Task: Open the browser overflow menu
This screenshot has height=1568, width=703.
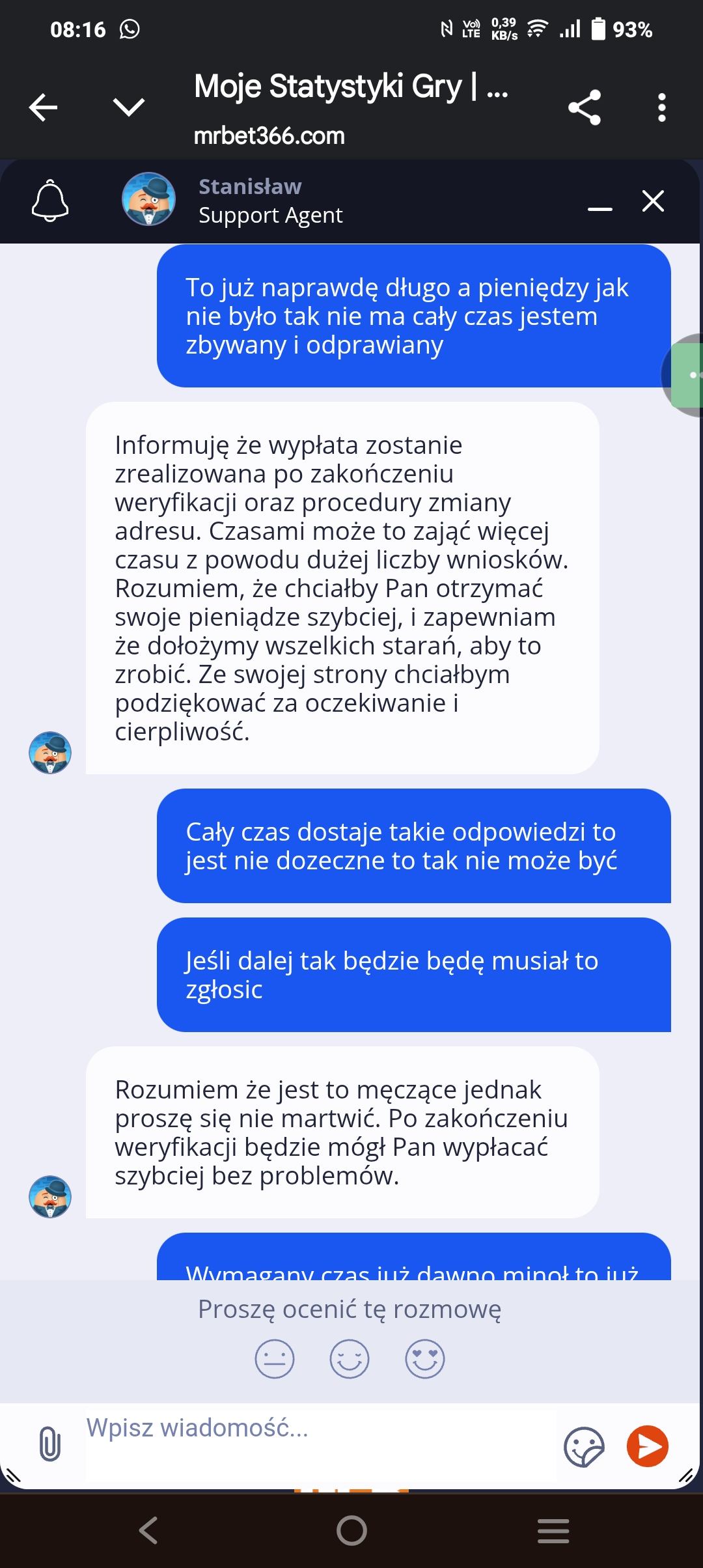Action: [x=661, y=107]
